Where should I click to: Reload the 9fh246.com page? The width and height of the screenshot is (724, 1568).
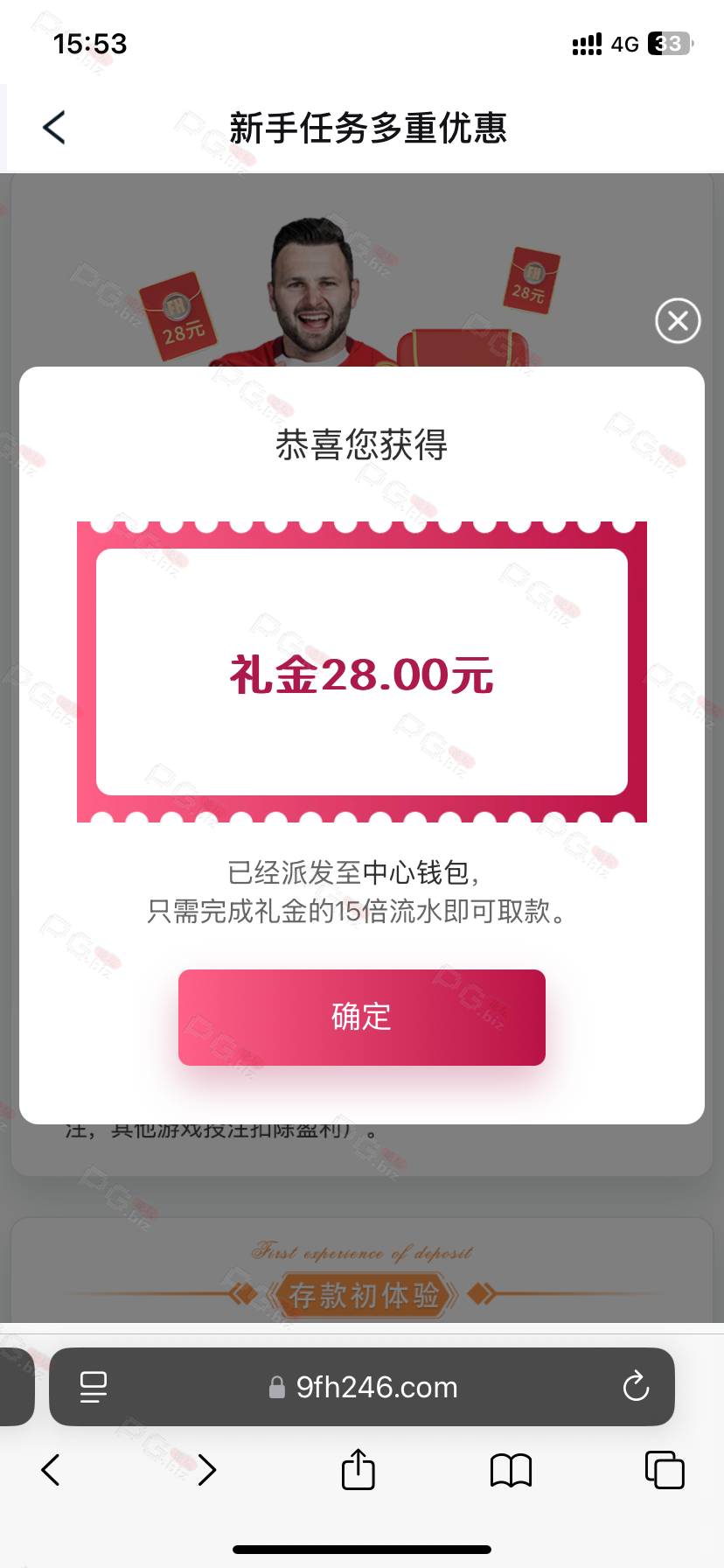click(x=636, y=1386)
